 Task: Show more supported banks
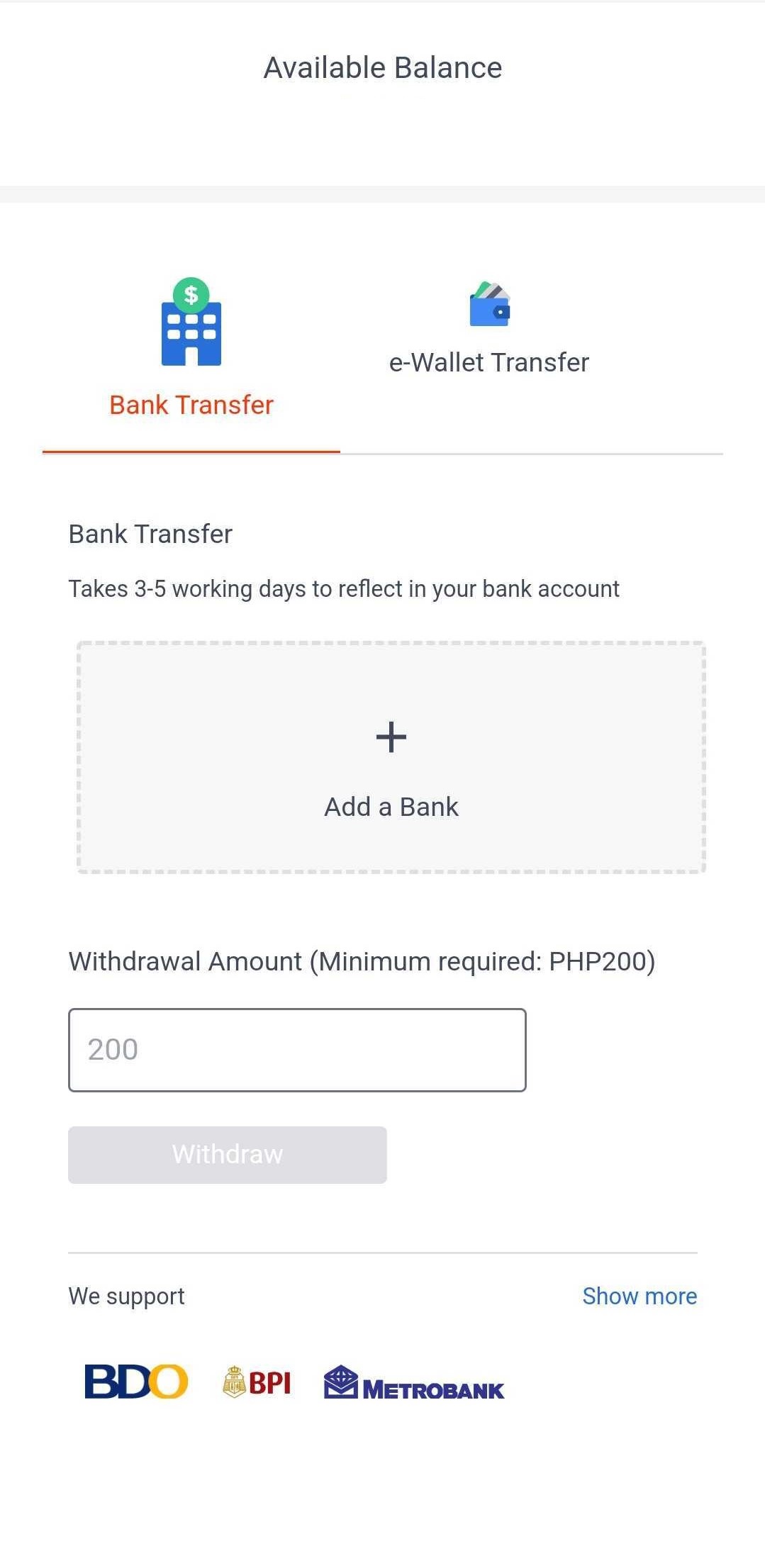tap(640, 1296)
